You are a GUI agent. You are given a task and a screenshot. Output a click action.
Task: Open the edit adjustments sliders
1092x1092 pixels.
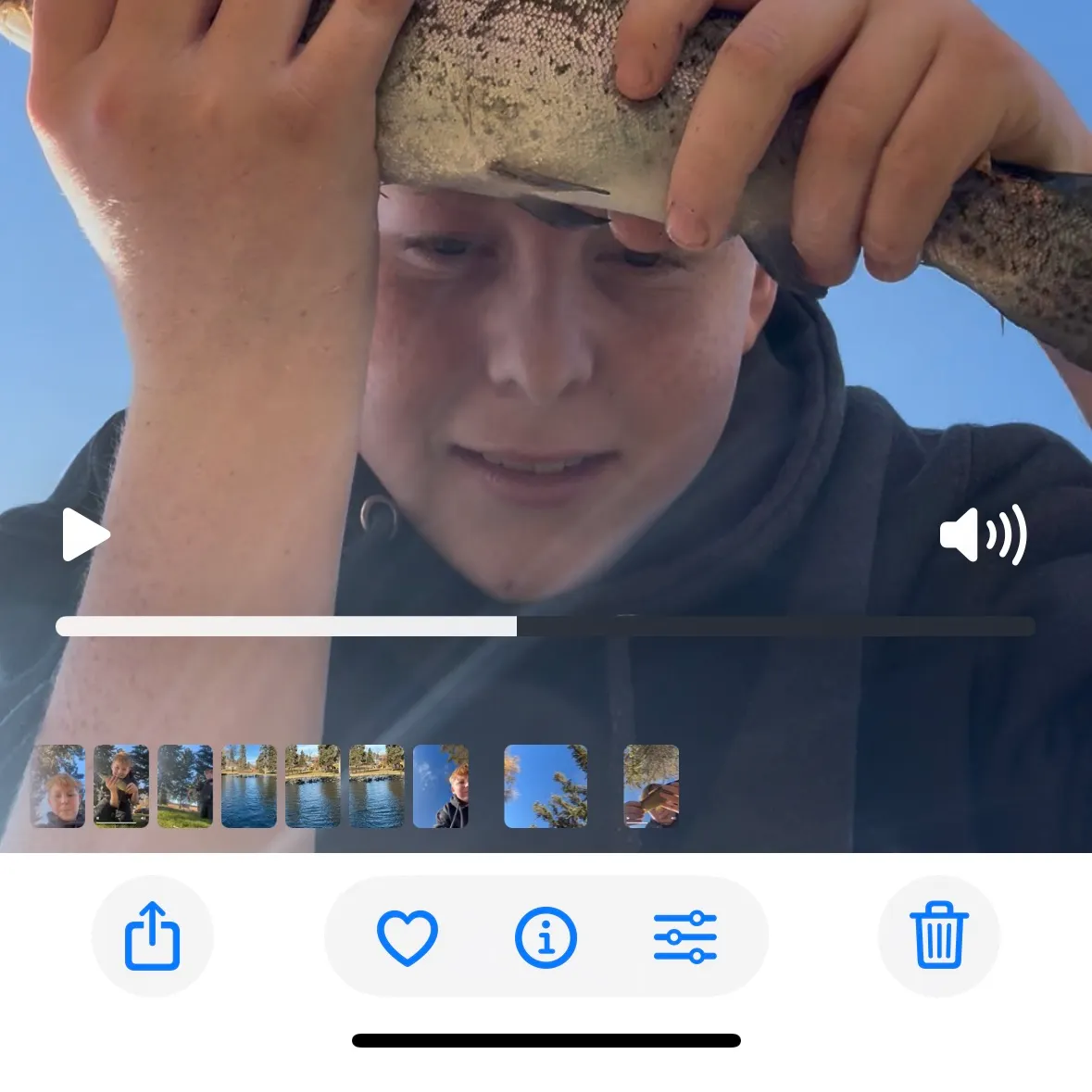click(x=684, y=936)
